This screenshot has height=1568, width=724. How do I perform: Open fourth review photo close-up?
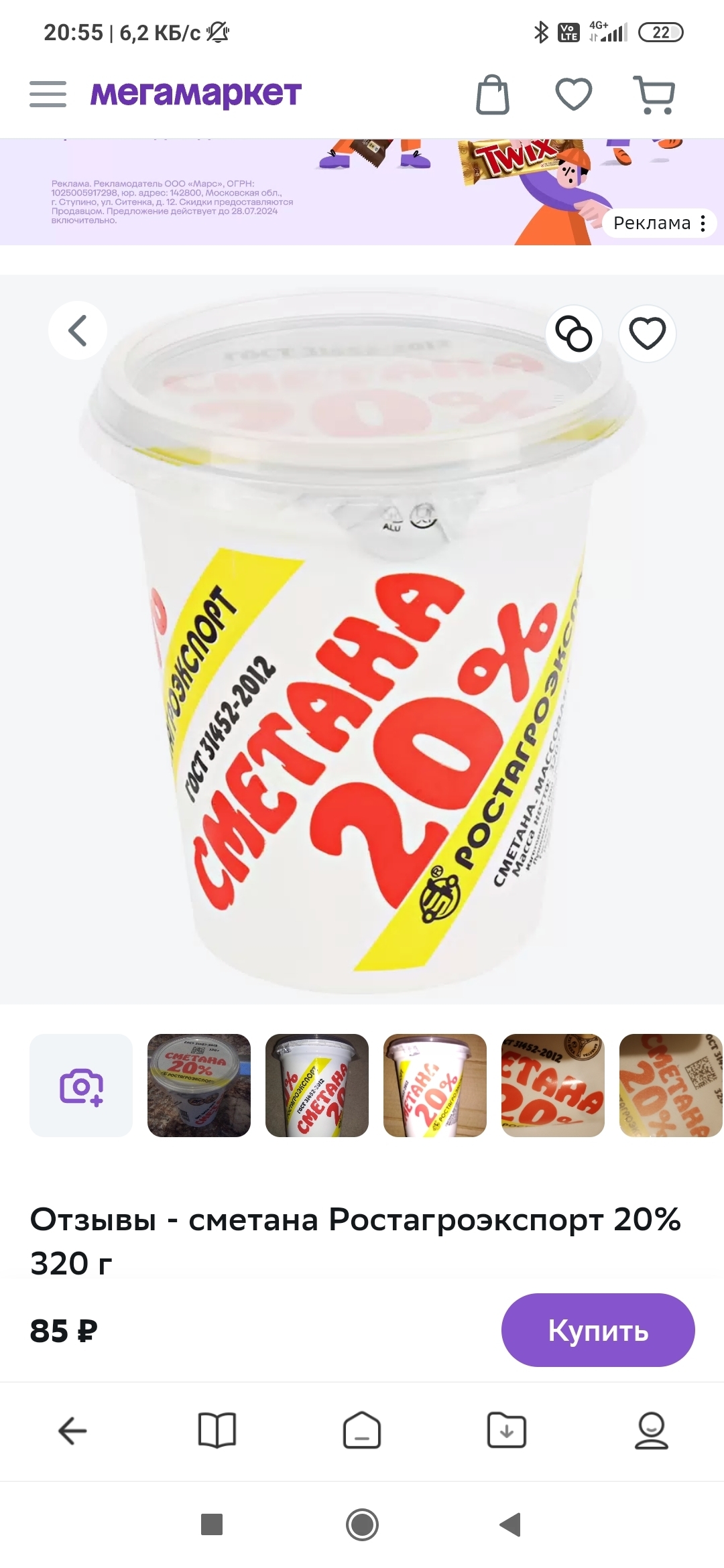tap(553, 1086)
